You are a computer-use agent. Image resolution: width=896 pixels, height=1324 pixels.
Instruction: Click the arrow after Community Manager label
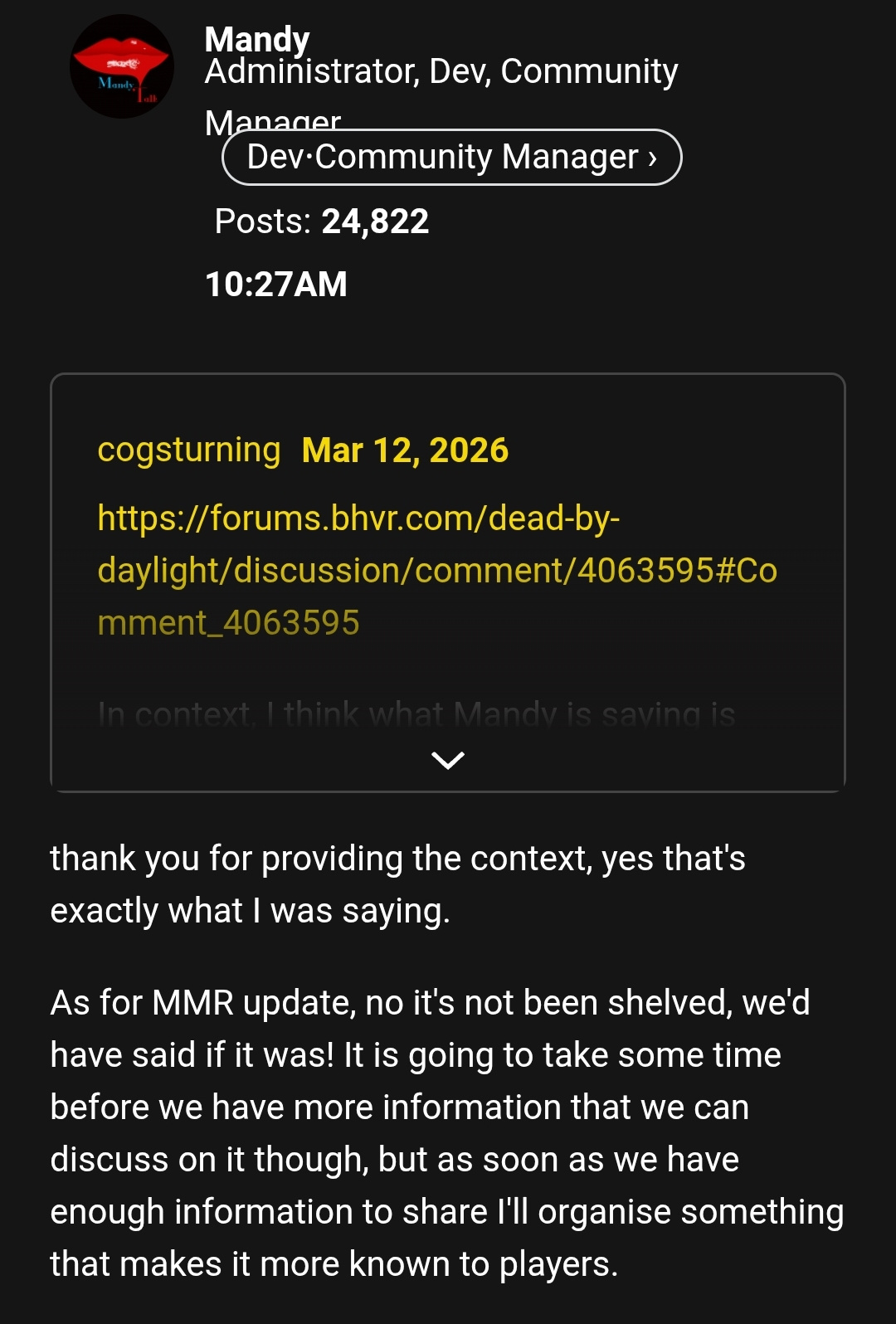(x=654, y=157)
